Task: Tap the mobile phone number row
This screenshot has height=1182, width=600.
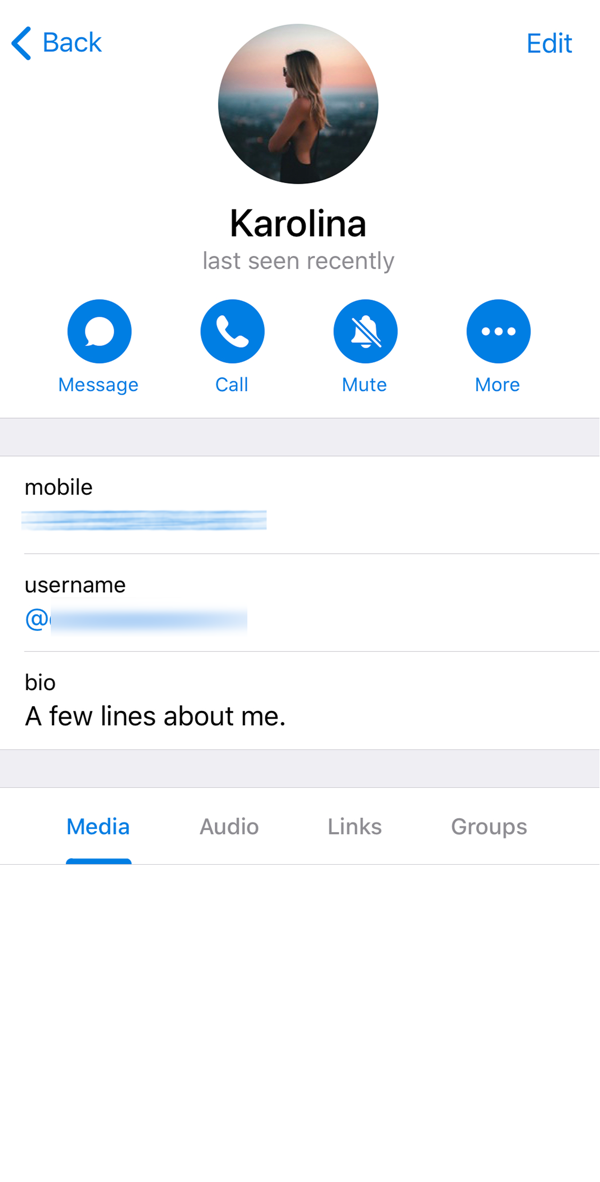Action: 300,505
